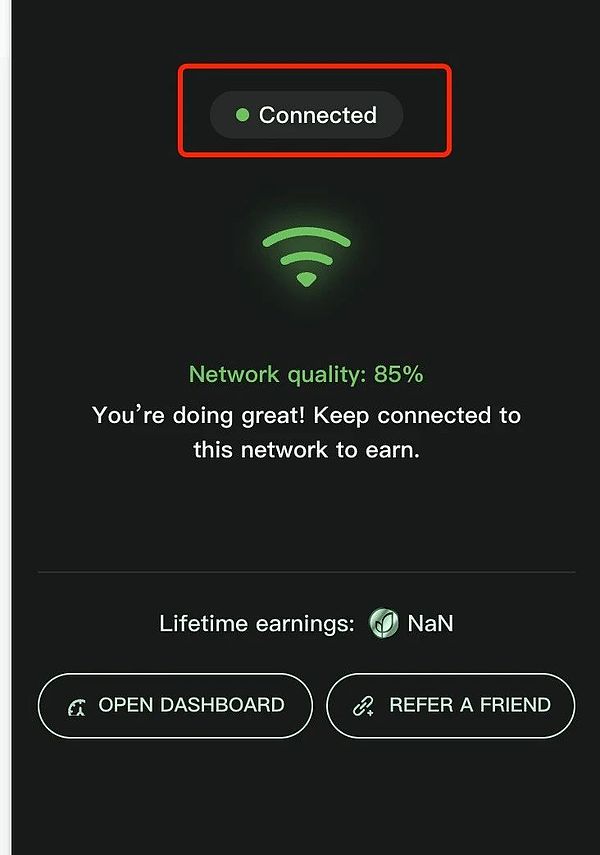Open the dashboard
Image resolution: width=600 pixels, height=855 pixels.
pyautogui.click(x=175, y=705)
